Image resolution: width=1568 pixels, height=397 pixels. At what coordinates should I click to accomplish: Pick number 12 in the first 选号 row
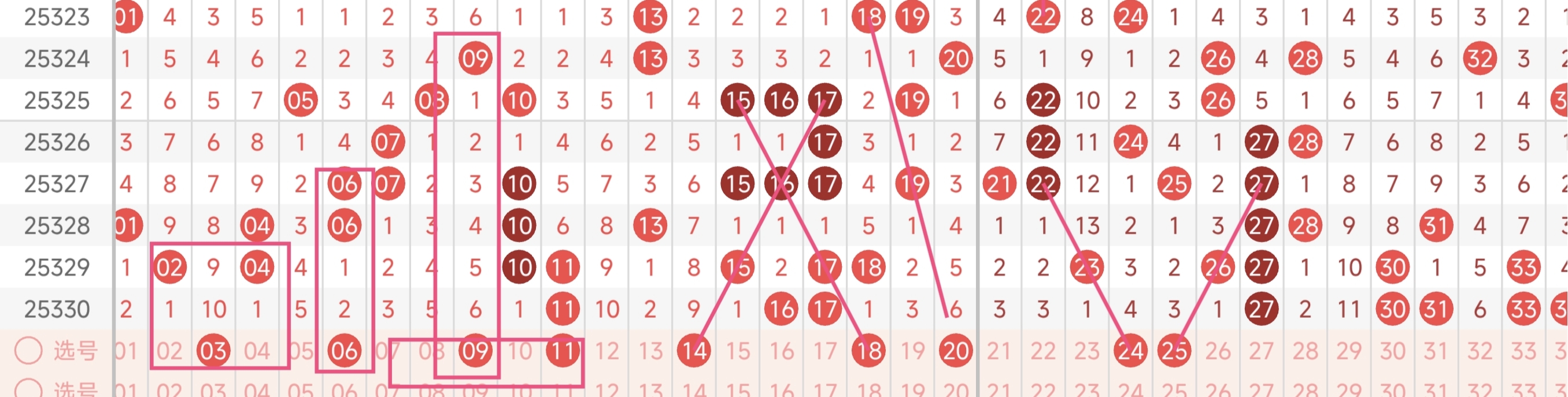click(607, 351)
